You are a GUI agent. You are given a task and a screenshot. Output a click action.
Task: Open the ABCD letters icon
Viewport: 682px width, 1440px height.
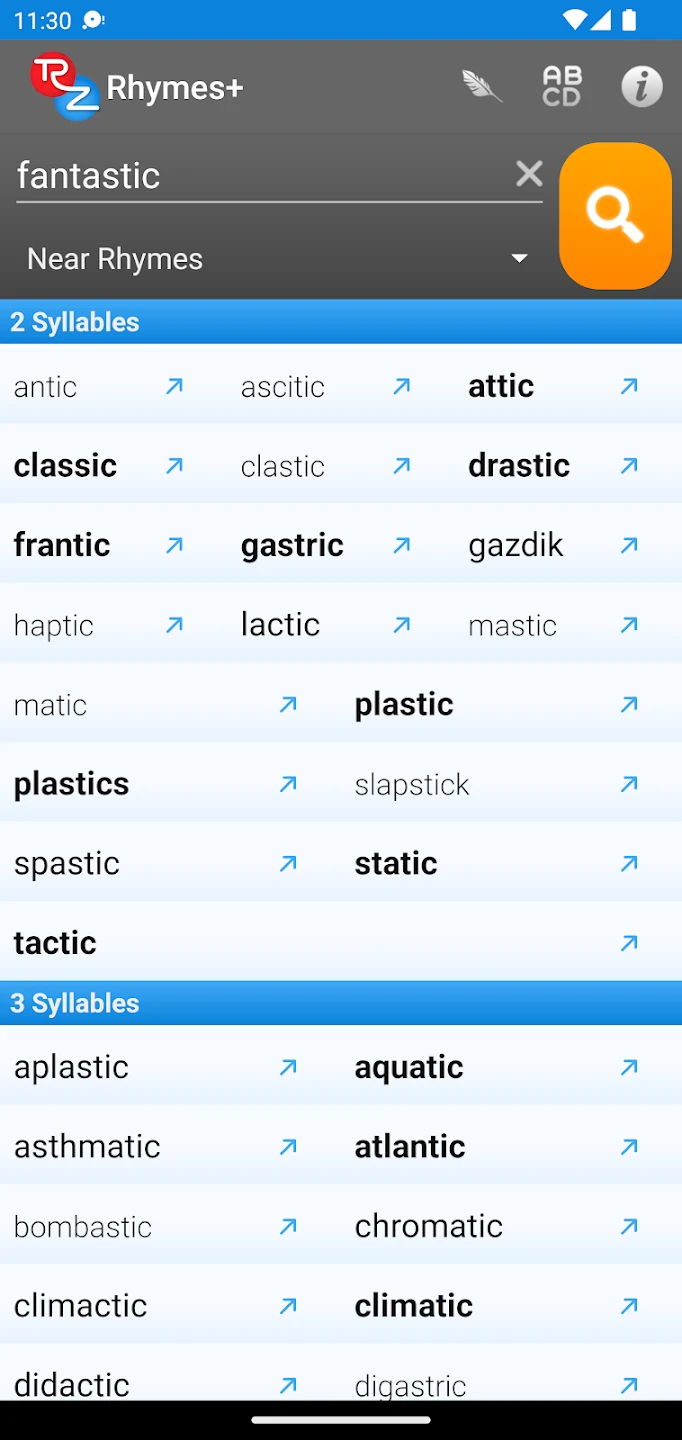[x=561, y=87]
